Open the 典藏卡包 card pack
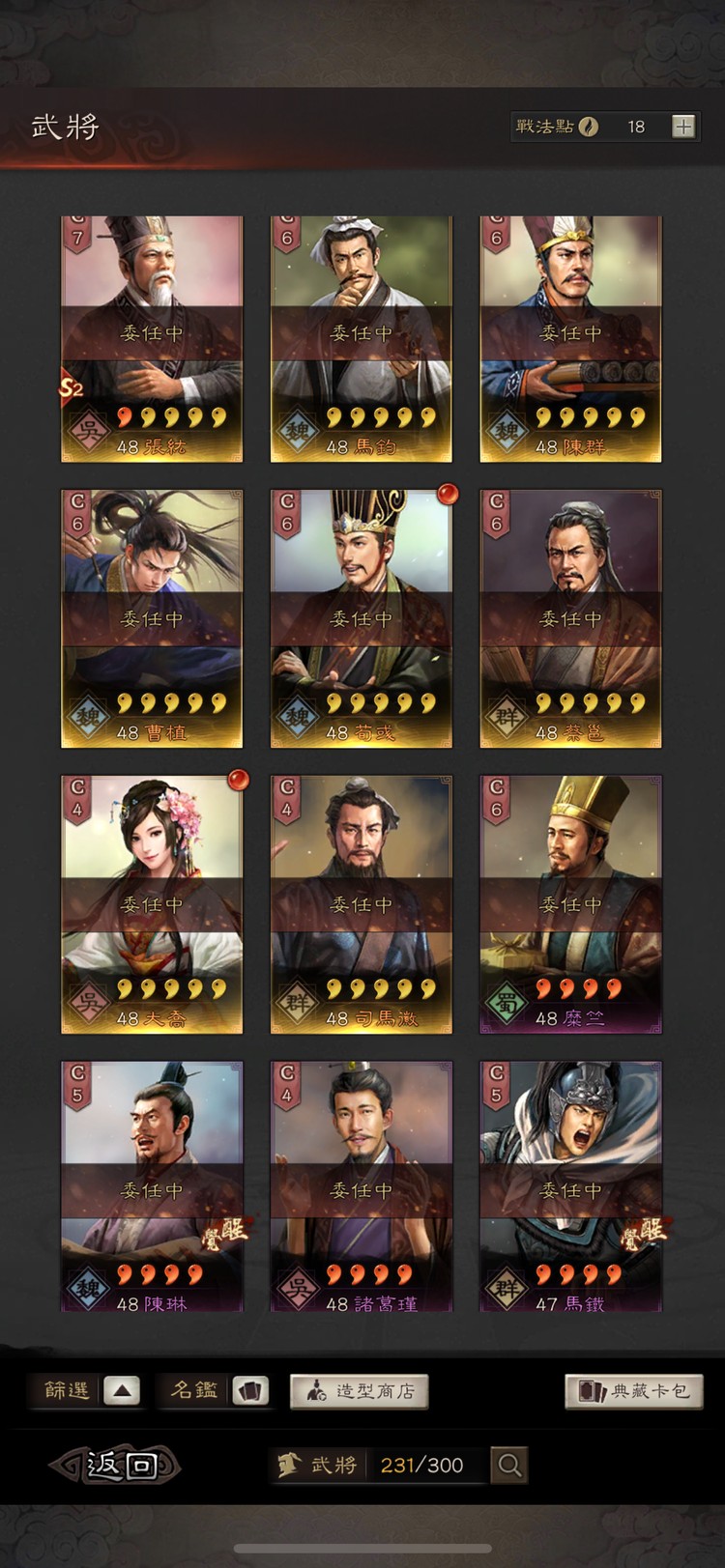The height and width of the screenshot is (1568, 725). tap(634, 1391)
